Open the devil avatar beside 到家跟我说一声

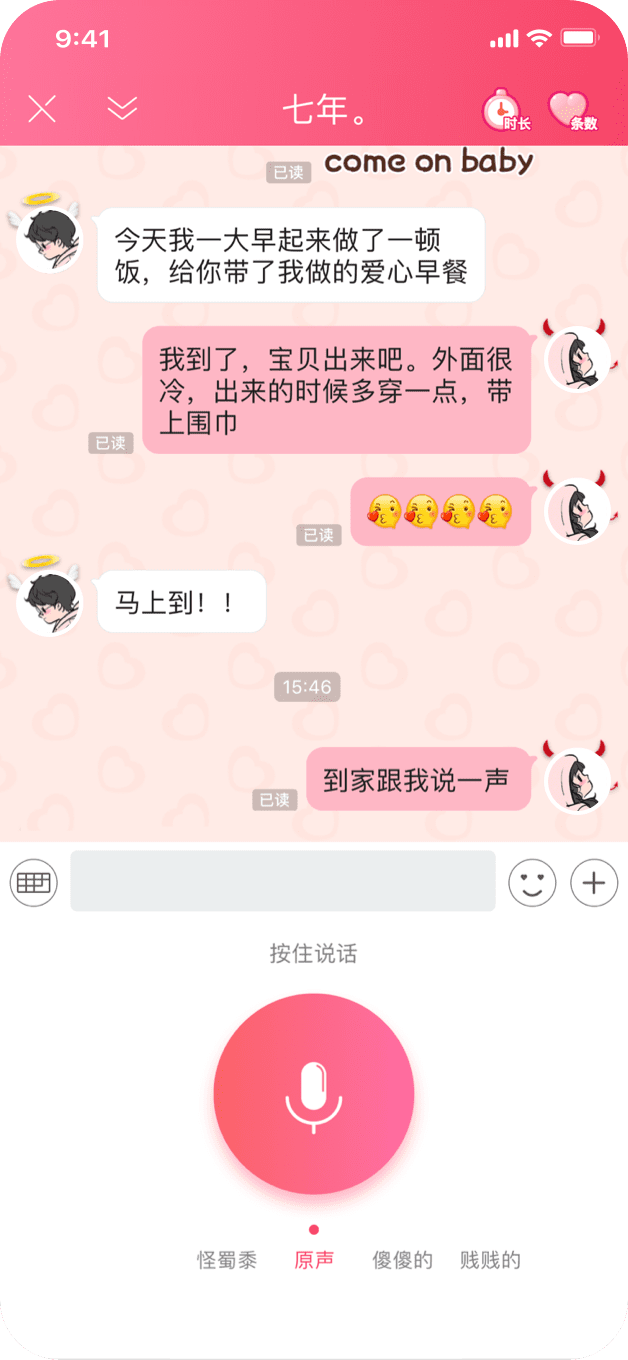[x=578, y=779]
